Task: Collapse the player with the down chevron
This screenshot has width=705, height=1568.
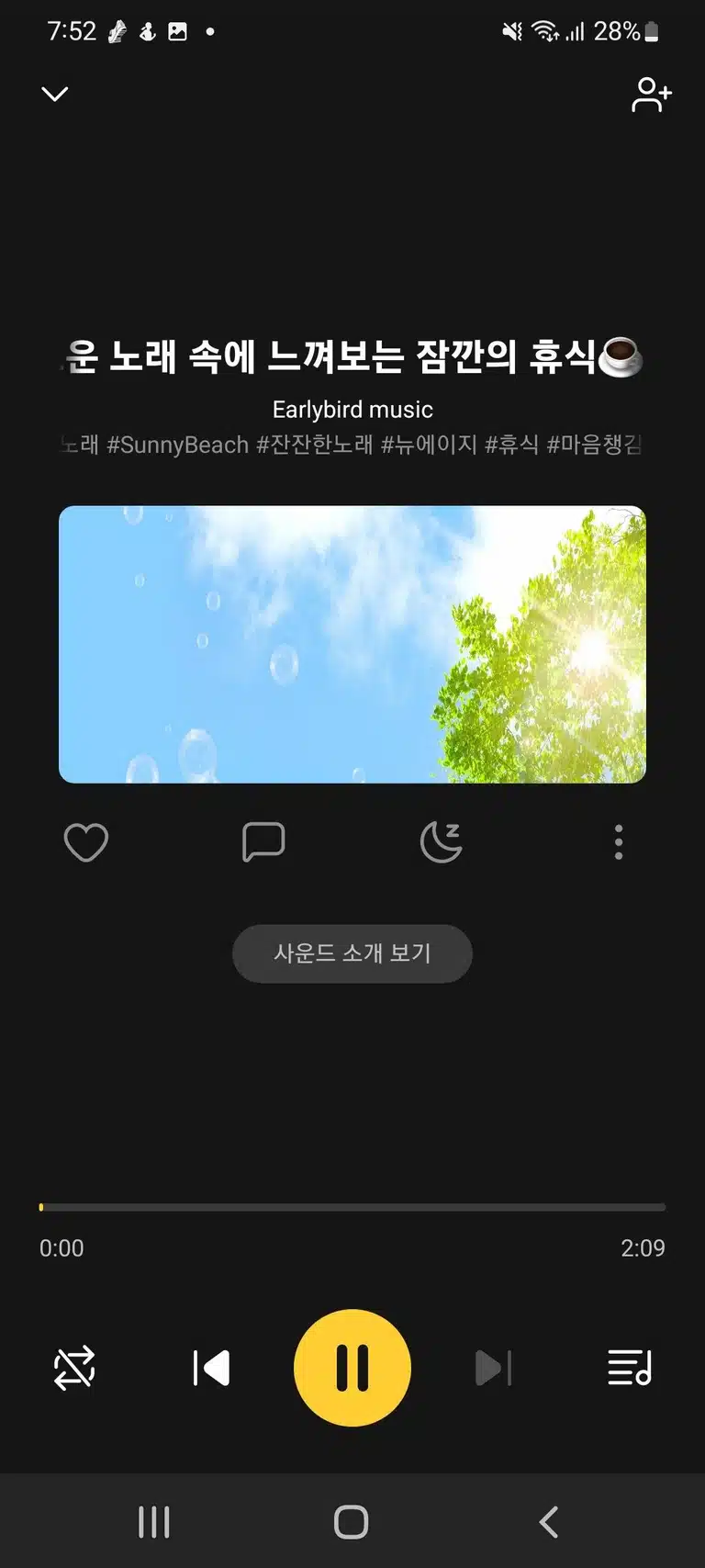Action: pyautogui.click(x=55, y=94)
